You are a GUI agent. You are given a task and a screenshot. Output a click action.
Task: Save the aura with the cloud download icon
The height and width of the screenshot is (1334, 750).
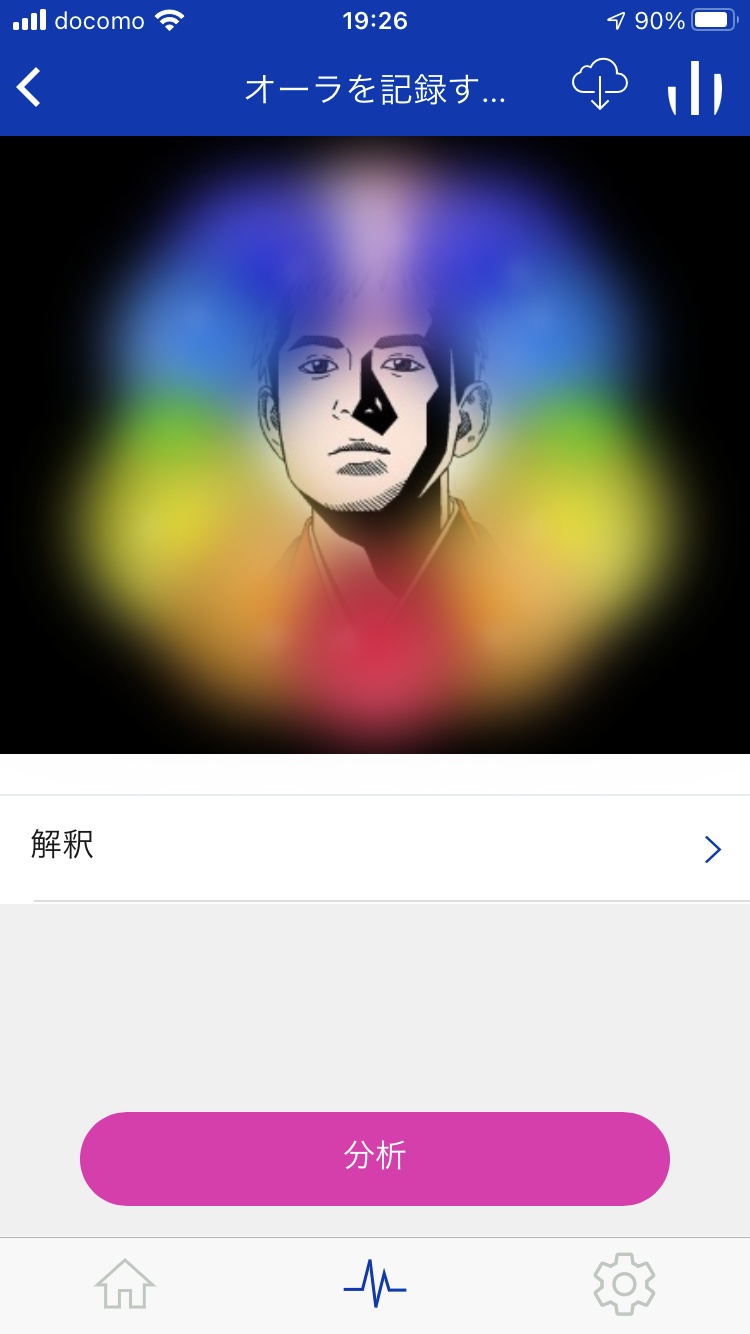598,88
